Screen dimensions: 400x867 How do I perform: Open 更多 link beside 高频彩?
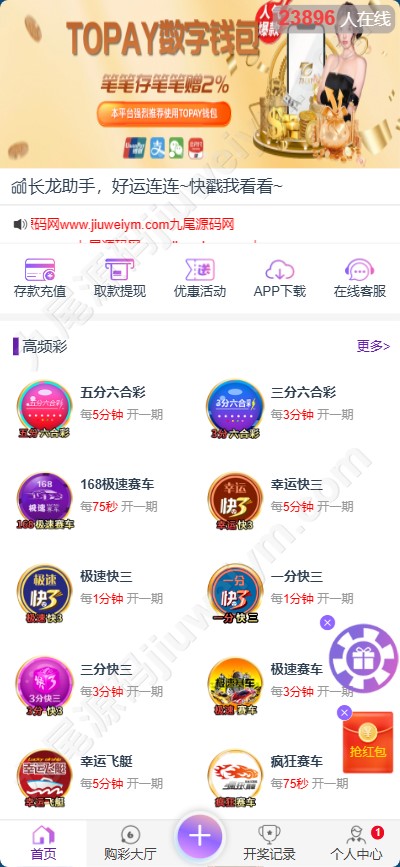(x=373, y=346)
